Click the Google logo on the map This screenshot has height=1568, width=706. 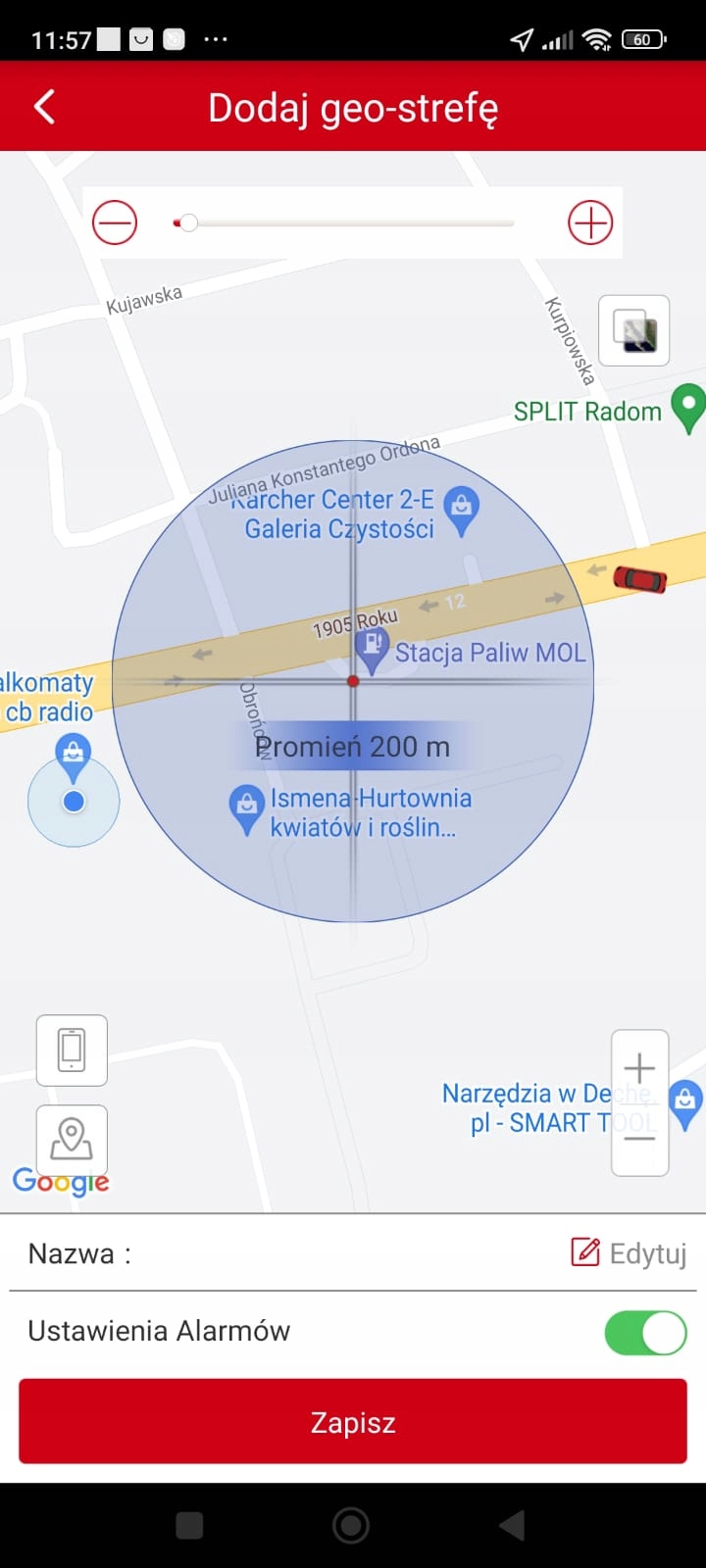[61, 1183]
